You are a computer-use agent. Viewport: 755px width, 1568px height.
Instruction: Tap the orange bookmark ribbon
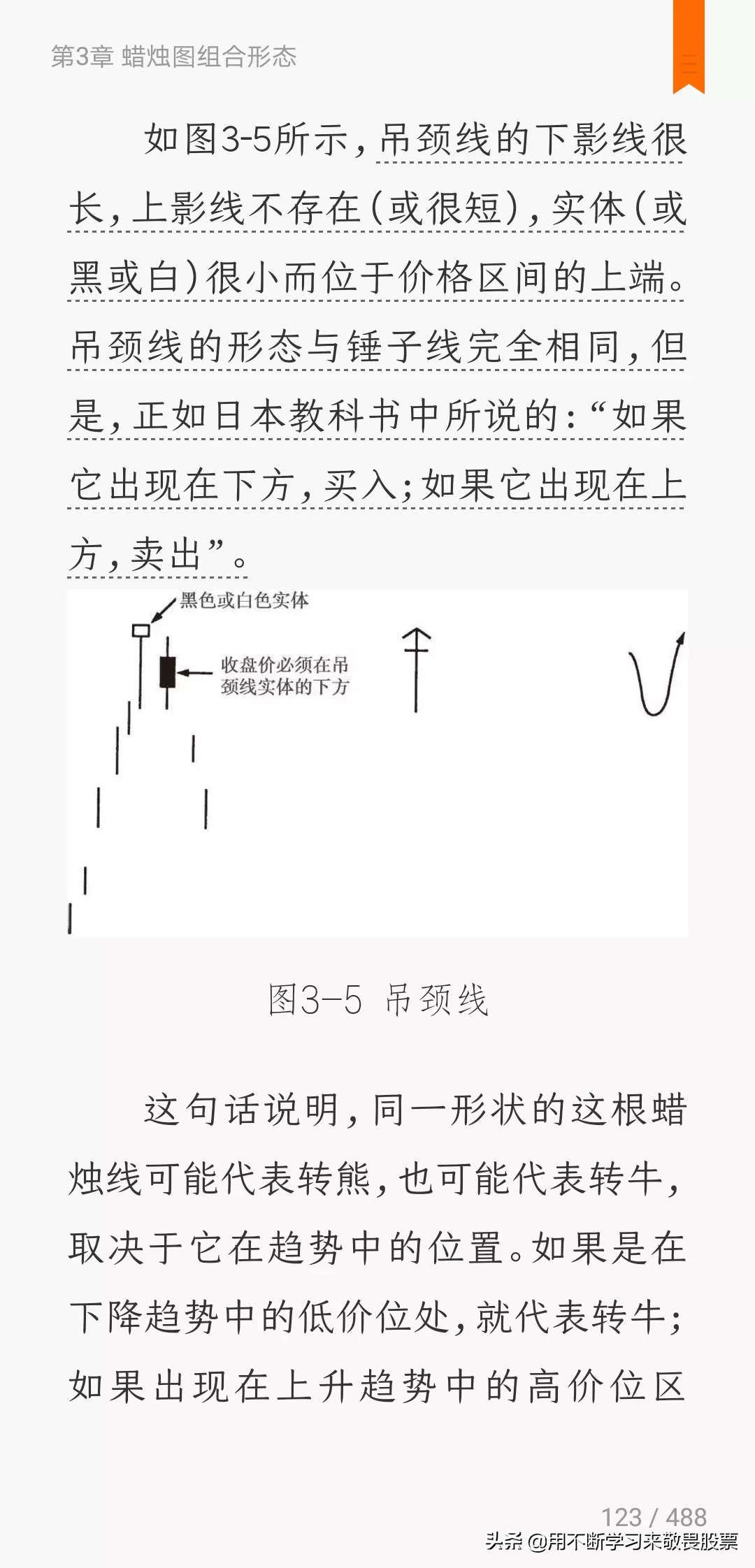tap(689, 47)
